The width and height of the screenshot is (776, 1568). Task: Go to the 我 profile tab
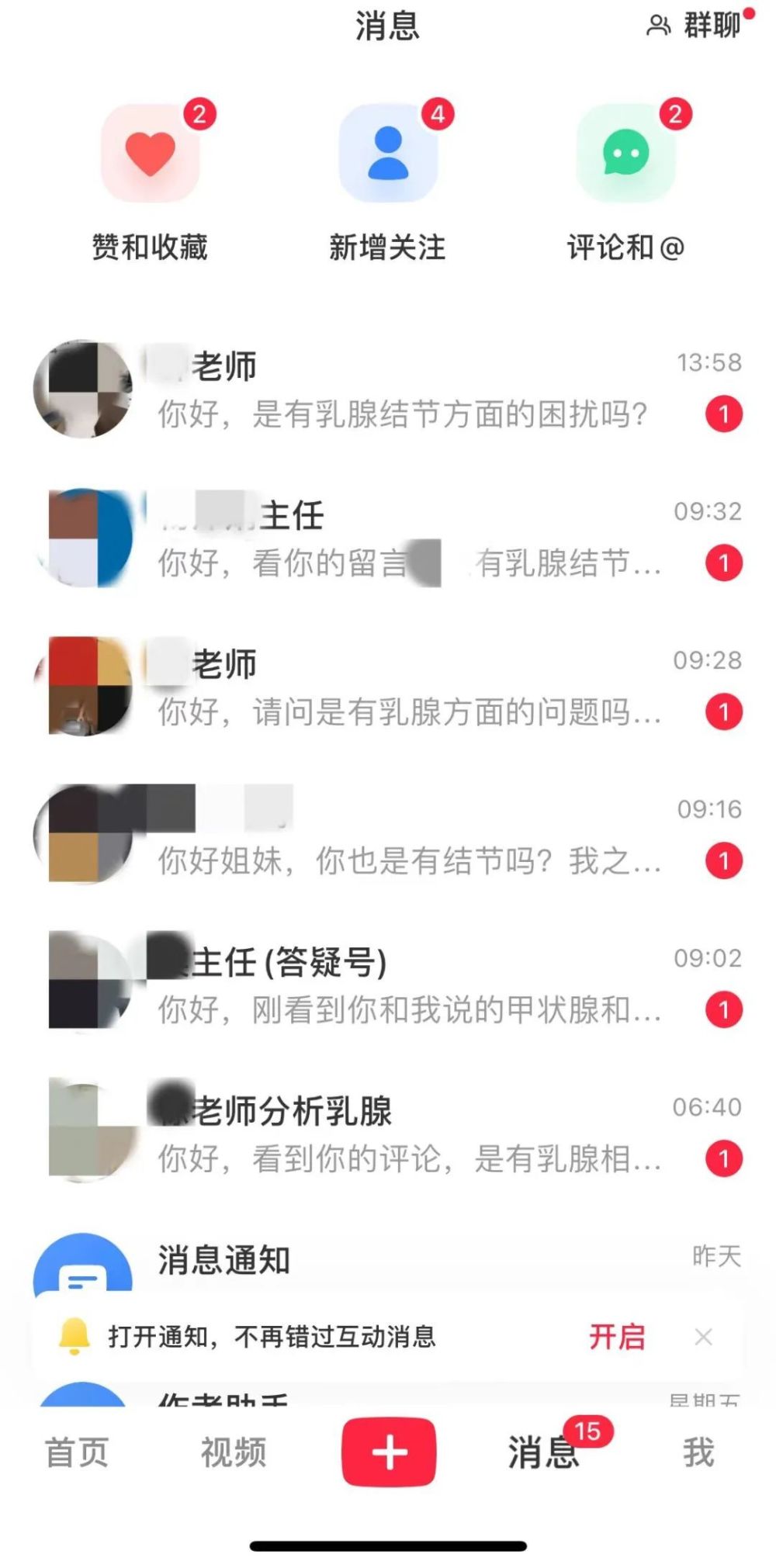pyautogui.click(x=698, y=1452)
